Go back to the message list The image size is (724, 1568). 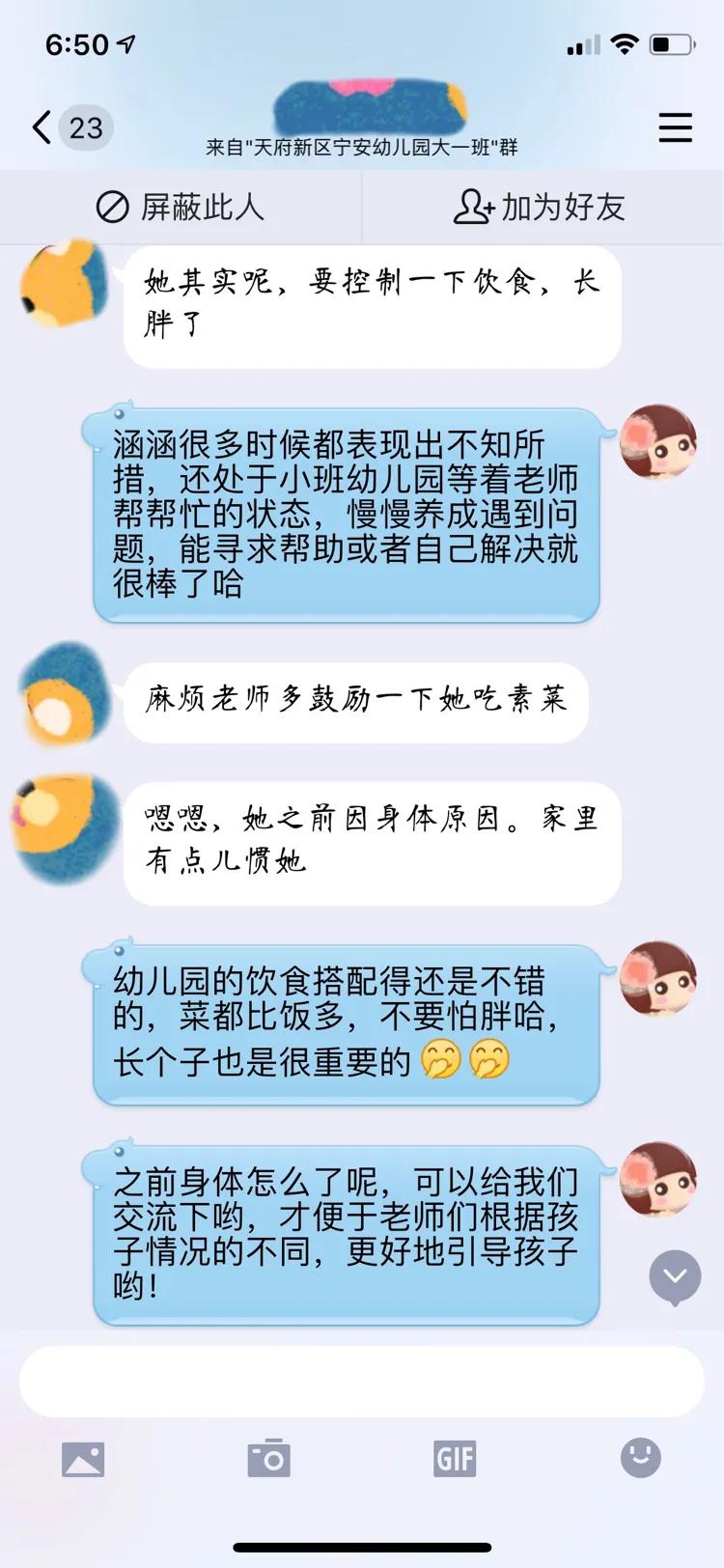tap(43, 127)
